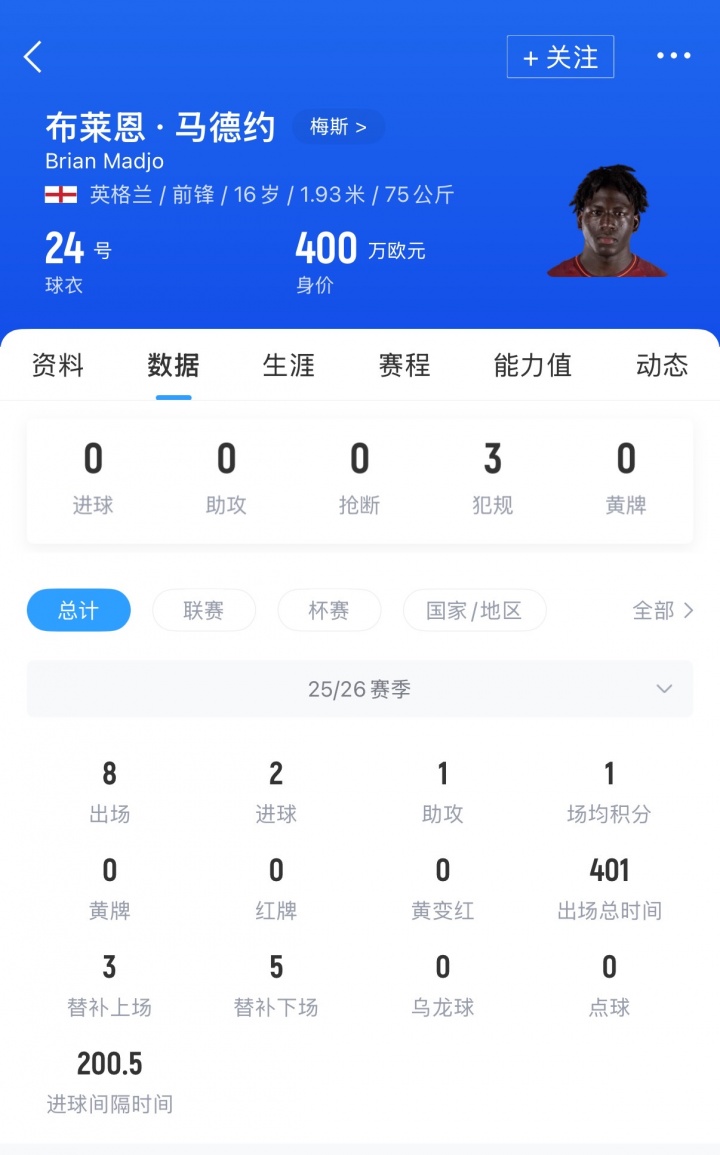Screen dimensions: 720x1155
Task: Filter stats by 国家/地区
Action: tap(474, 610)
